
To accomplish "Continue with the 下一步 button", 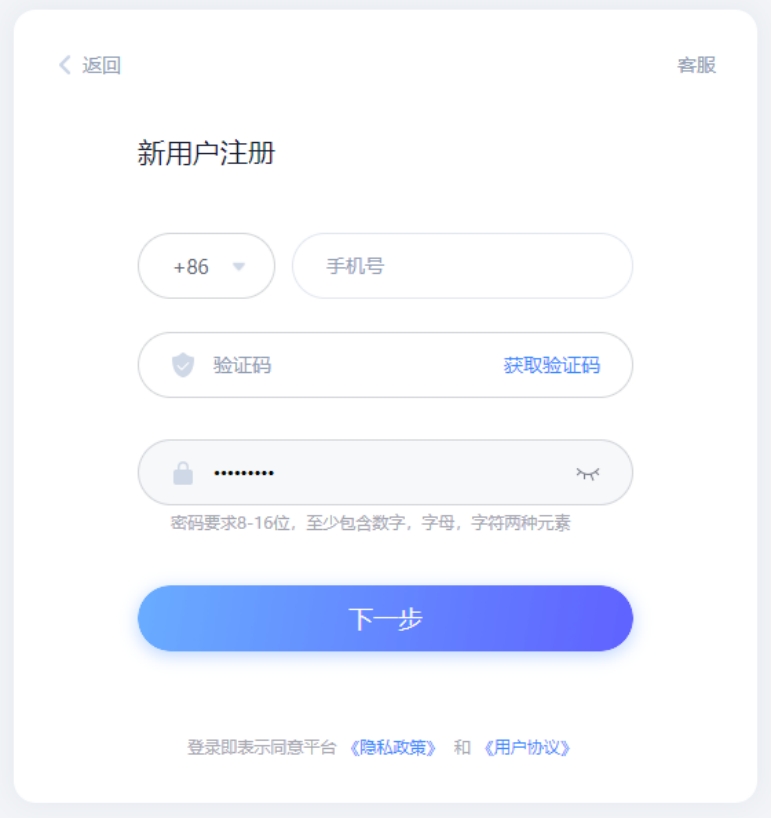I will coord(385,619).
